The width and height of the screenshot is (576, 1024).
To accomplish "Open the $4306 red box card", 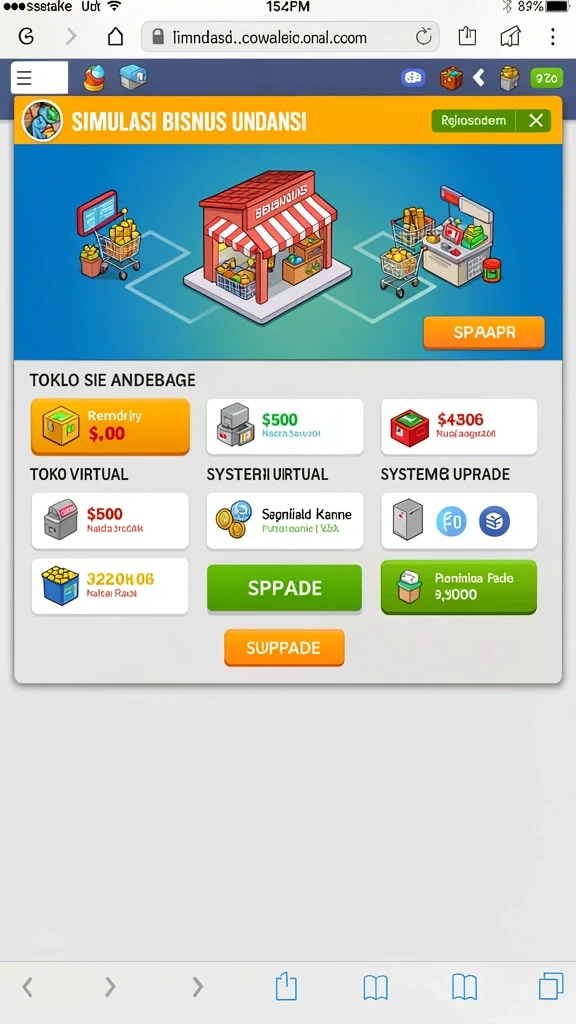I will 458,426.
